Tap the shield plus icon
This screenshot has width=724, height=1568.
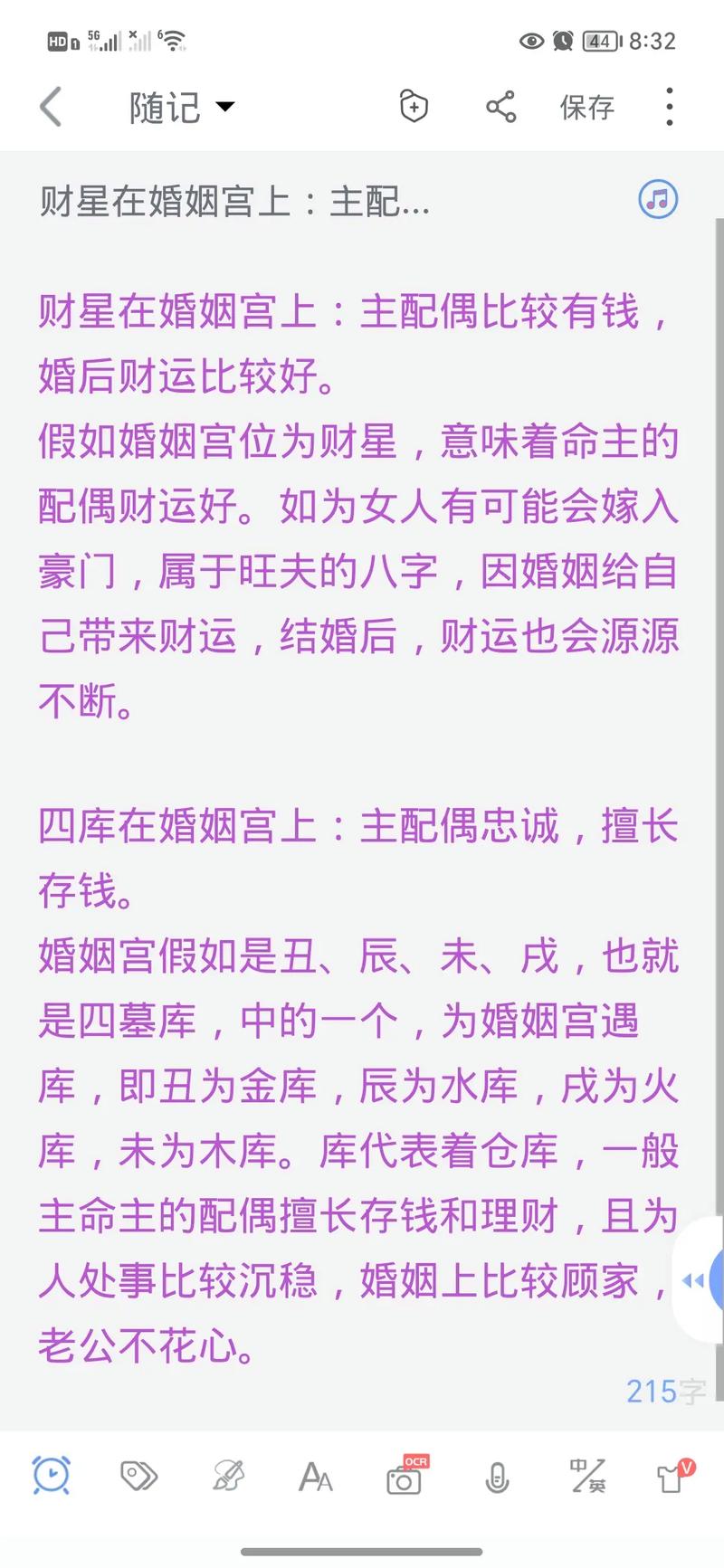coord(414,107)
